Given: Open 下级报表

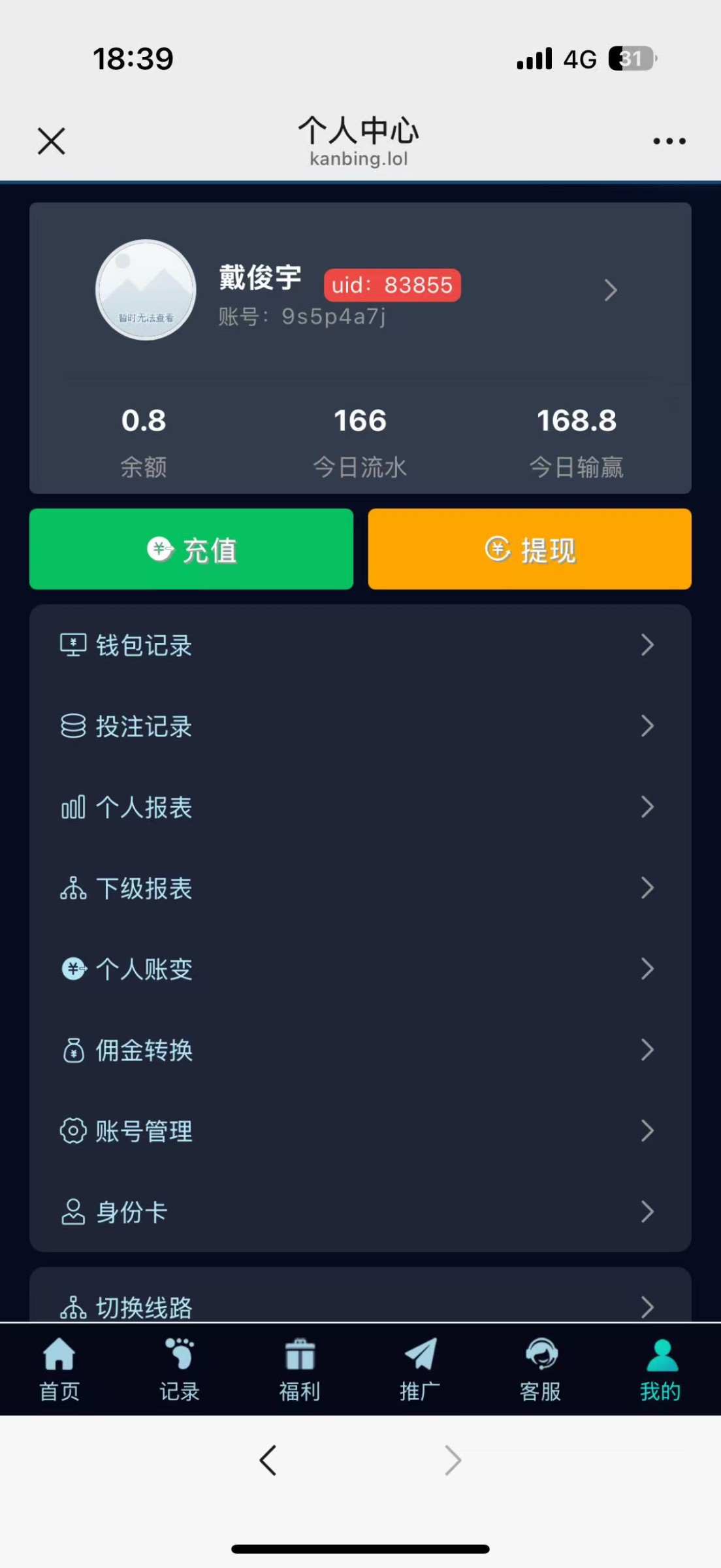Looking at the screenshot, I should pos(360,888).
